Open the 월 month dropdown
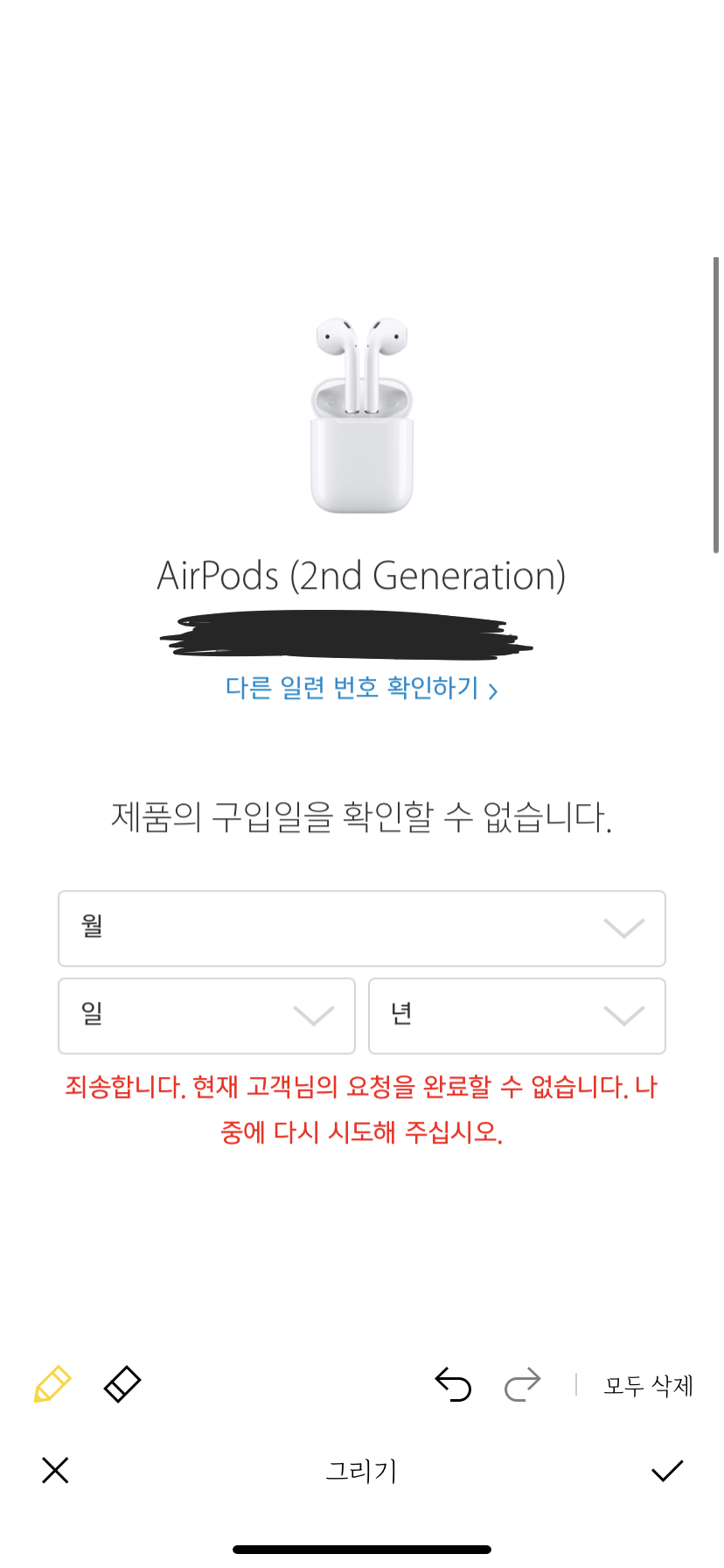Viewport: 724px width, 1568px height. pos(362,927)
